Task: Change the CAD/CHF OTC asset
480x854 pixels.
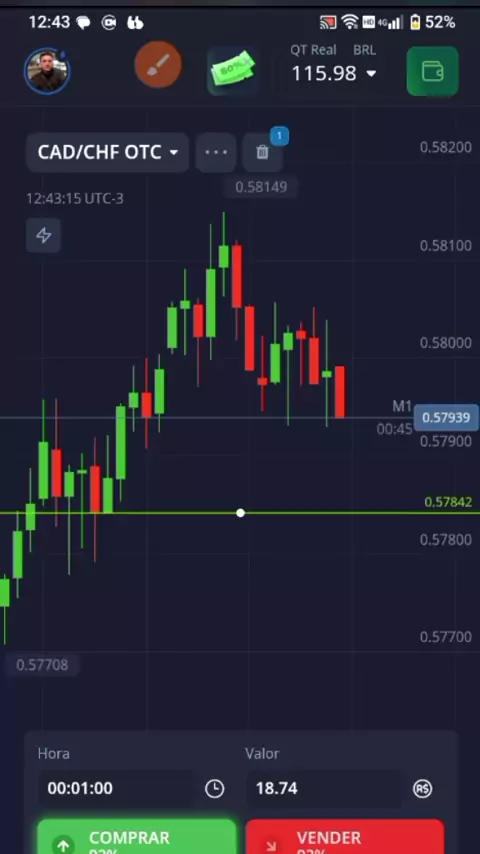Action: point(107,152)
